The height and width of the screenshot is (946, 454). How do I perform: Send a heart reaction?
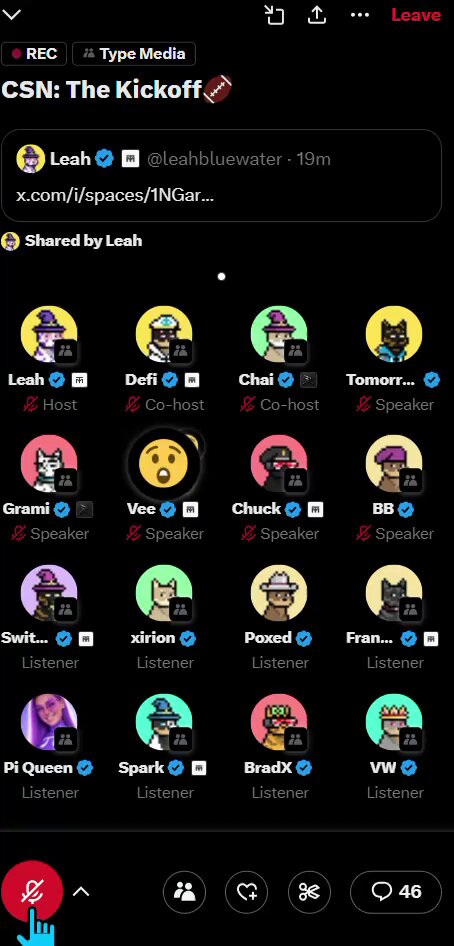[x=247, y=892]
